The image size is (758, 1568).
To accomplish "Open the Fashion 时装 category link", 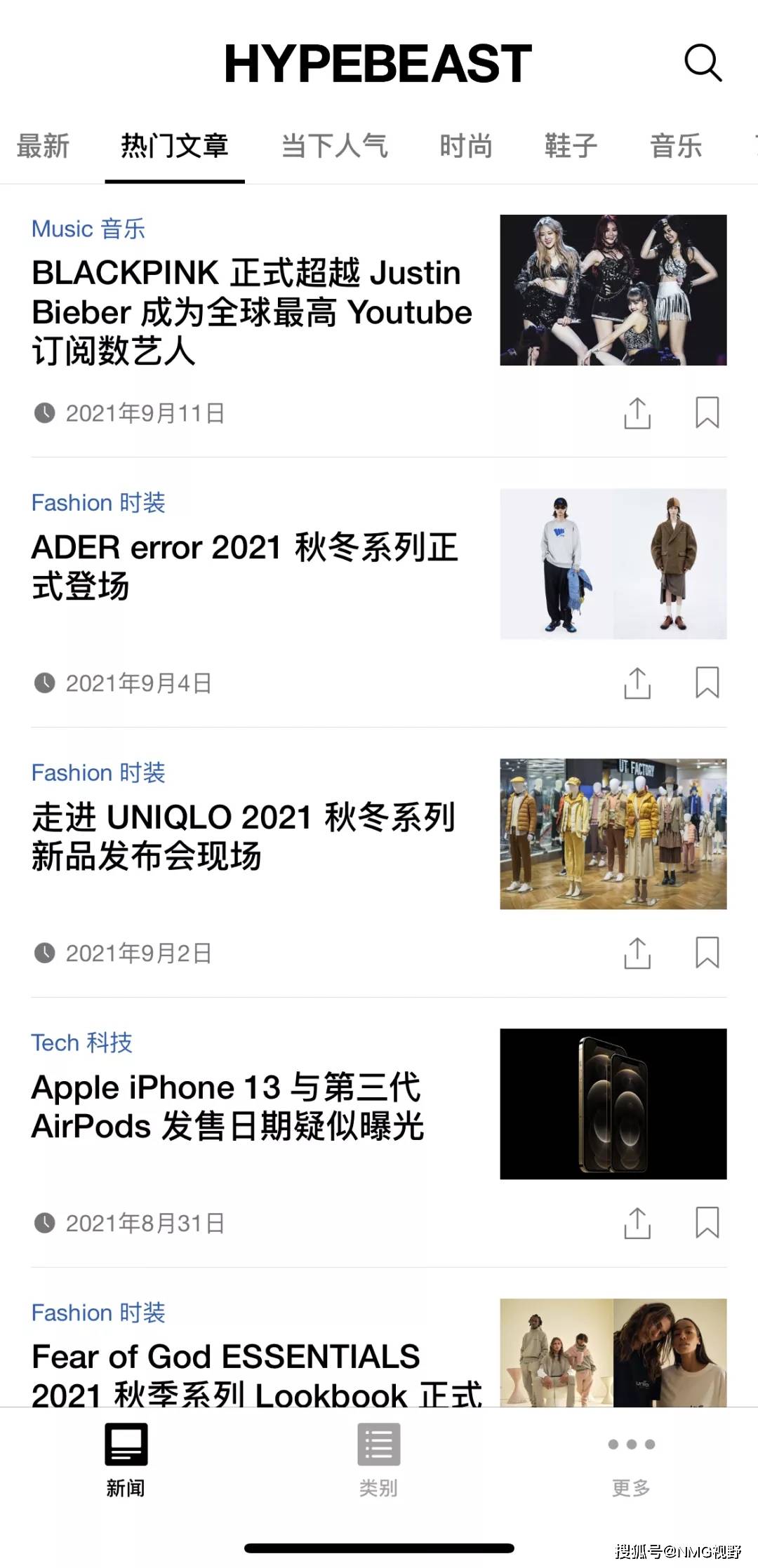I will pos(98,502).
